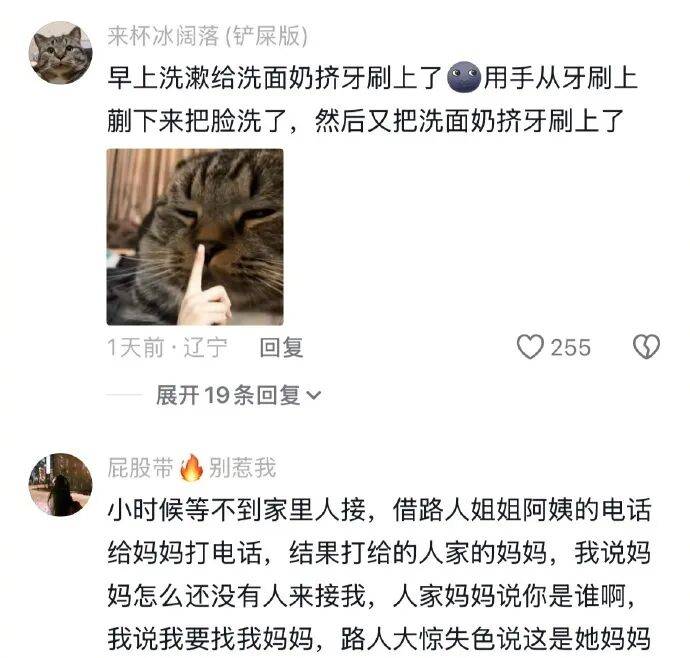Open the username 屁股带🔥别惹我

pyautogui.click(x=191, y=468)
